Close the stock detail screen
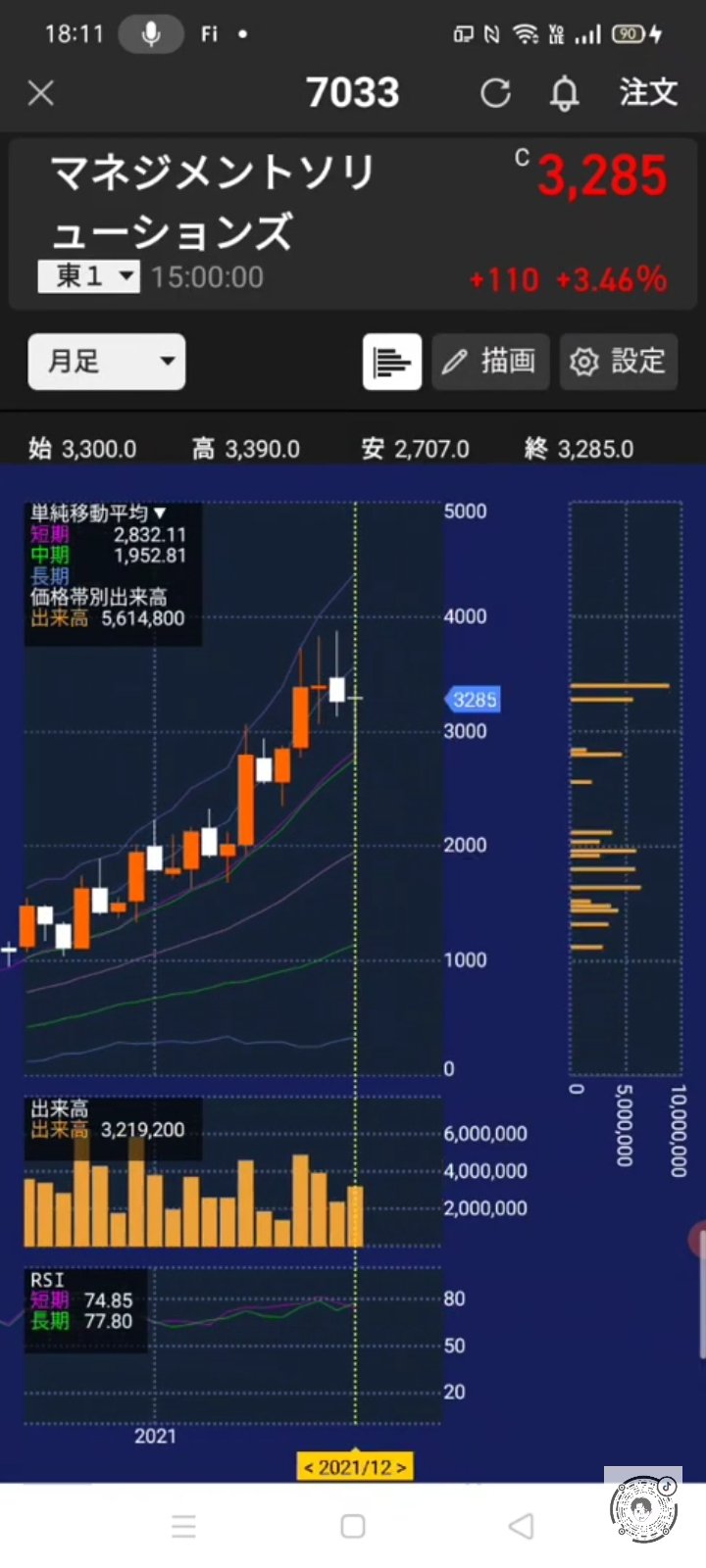The width and height of the screenshot is (706, 1568). pyautogui.click(x=41, y=94)
